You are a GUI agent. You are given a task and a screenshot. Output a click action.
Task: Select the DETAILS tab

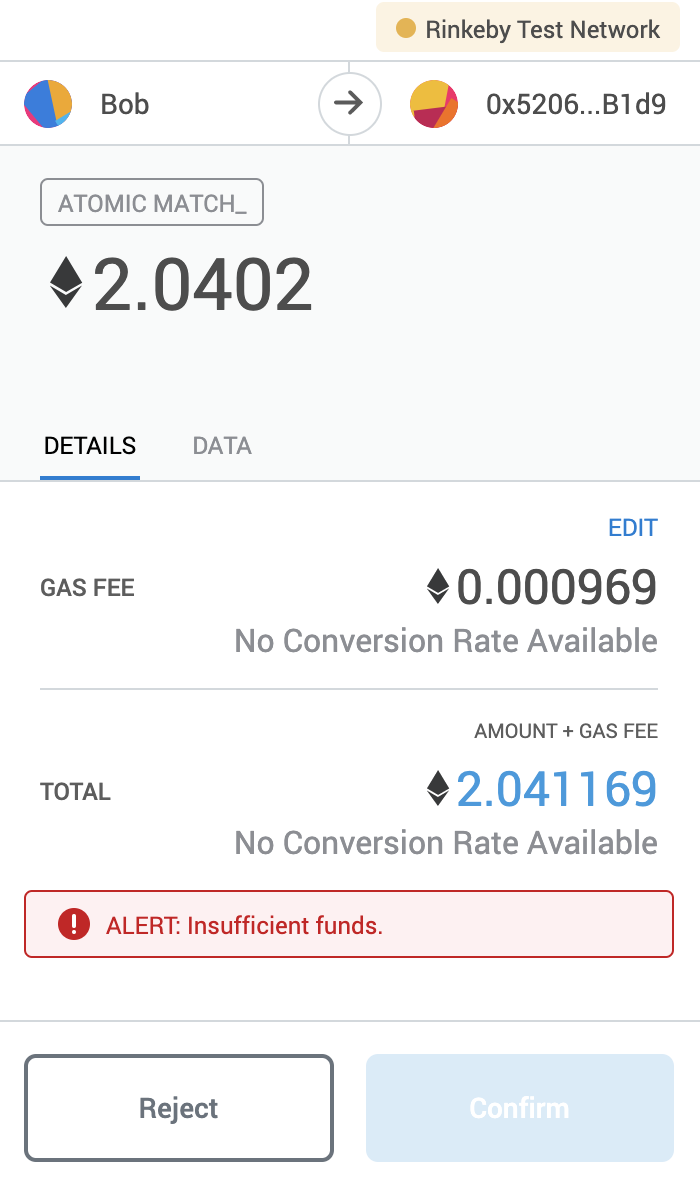(x=90, y=446)
